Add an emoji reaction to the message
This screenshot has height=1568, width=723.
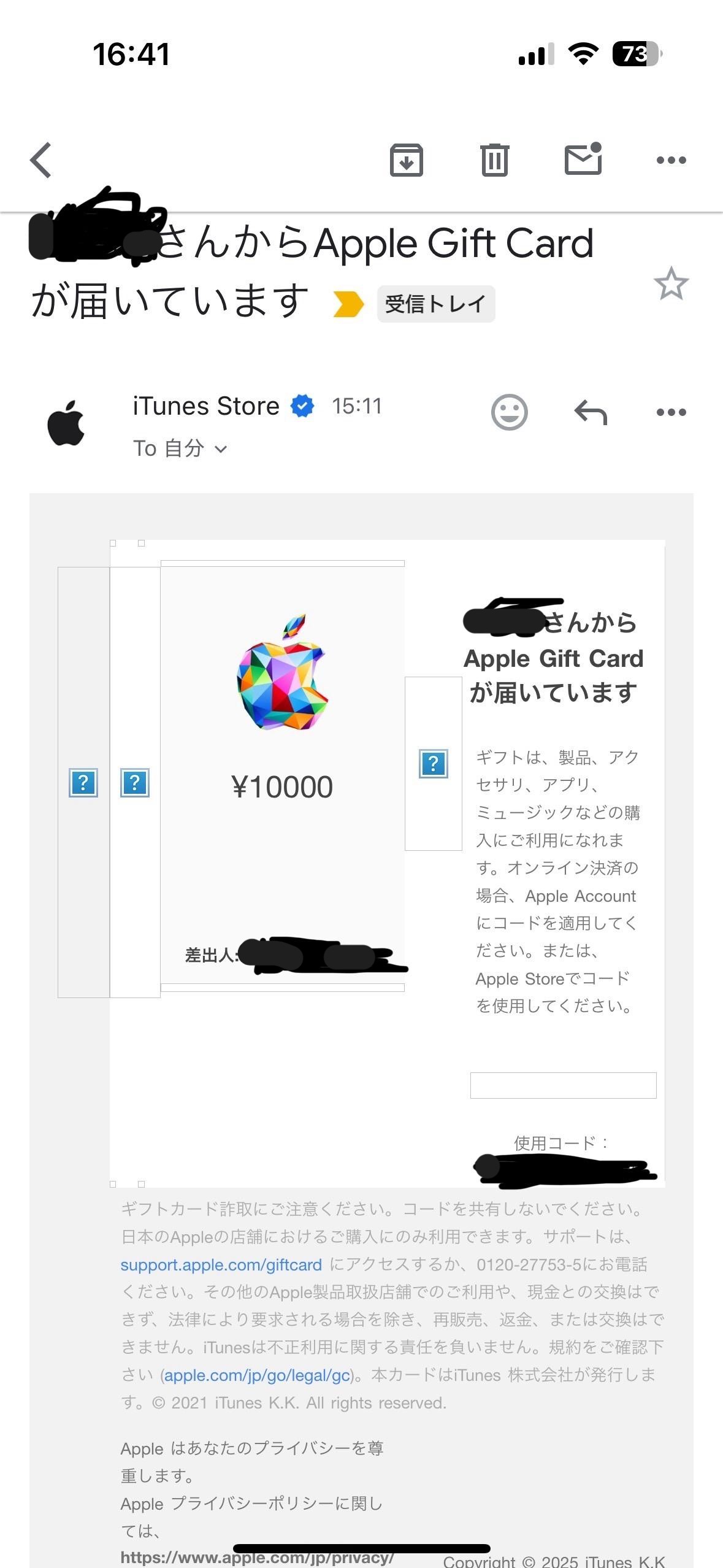(x=509, y=412)
